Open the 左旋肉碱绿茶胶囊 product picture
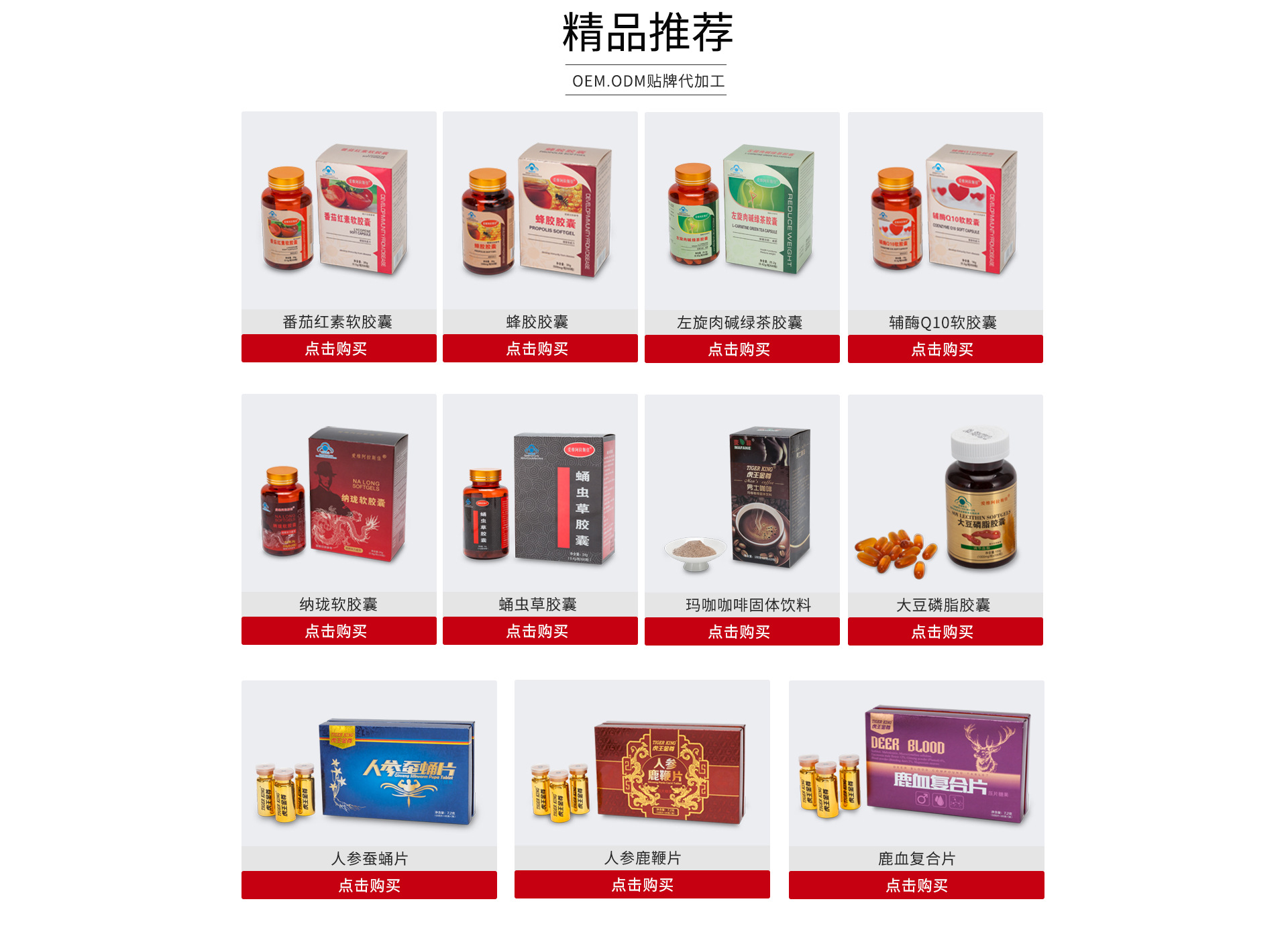 pos(742,211)
